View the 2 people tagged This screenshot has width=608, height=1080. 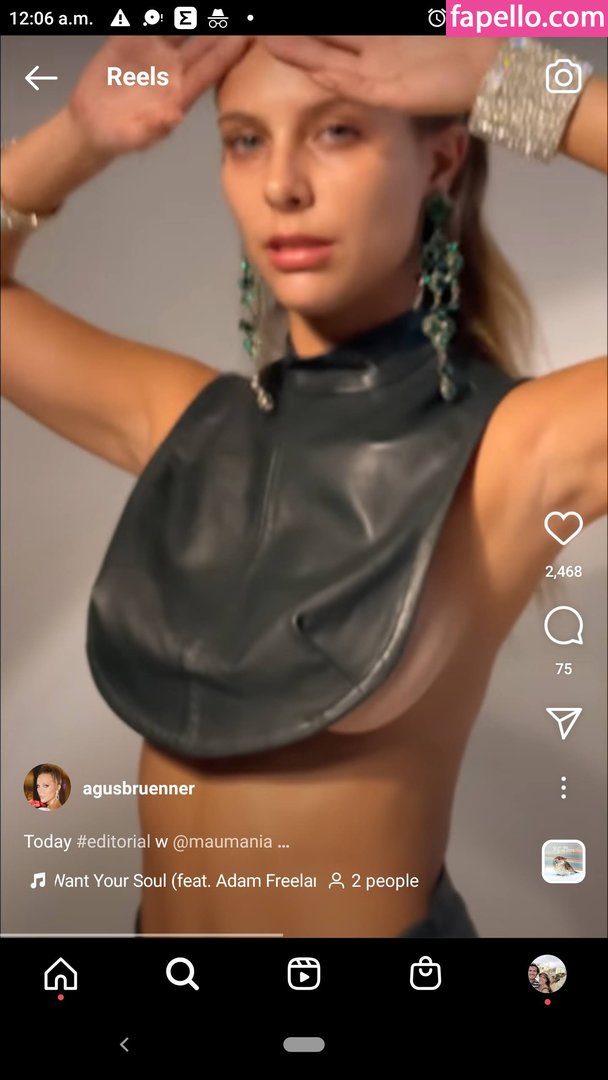[374, 880]
